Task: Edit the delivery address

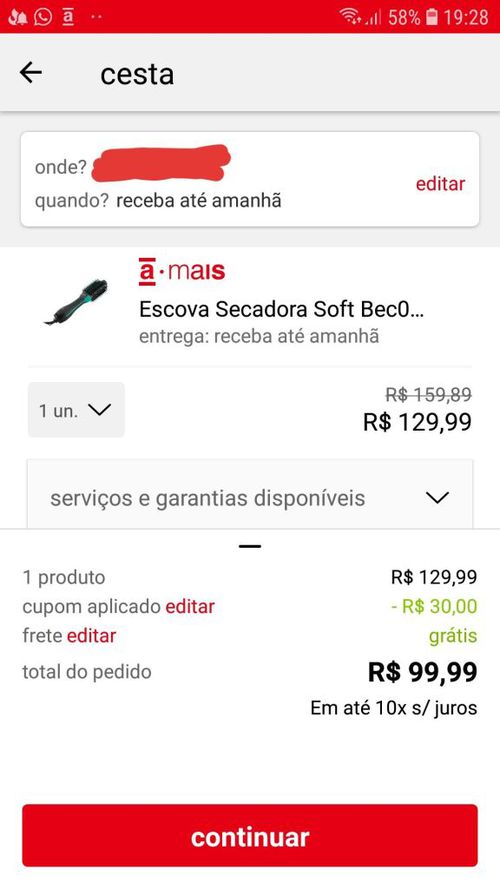Action: (440, 184)
